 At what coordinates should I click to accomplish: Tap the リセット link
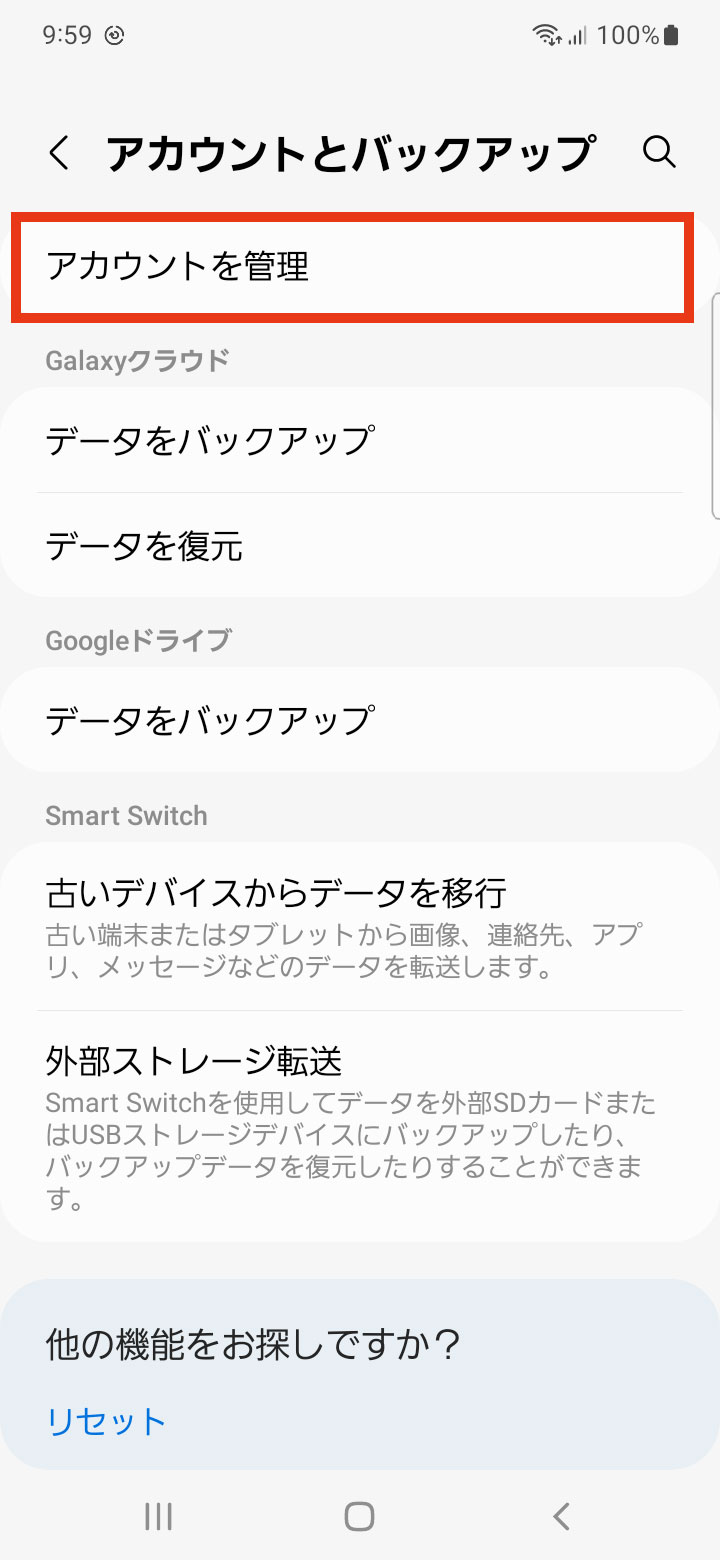pos(106,1421)
